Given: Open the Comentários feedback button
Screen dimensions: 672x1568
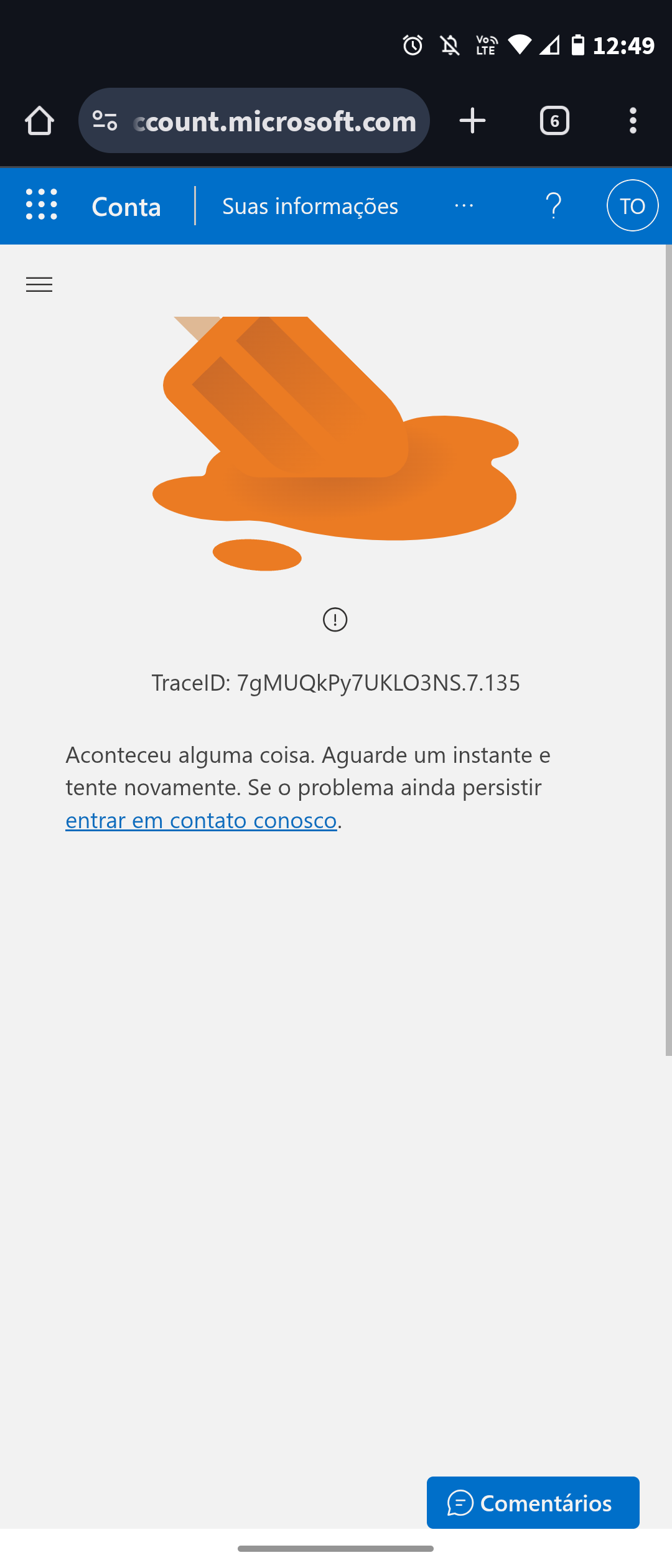Looking at the screenshot, I should point(533,1503).
